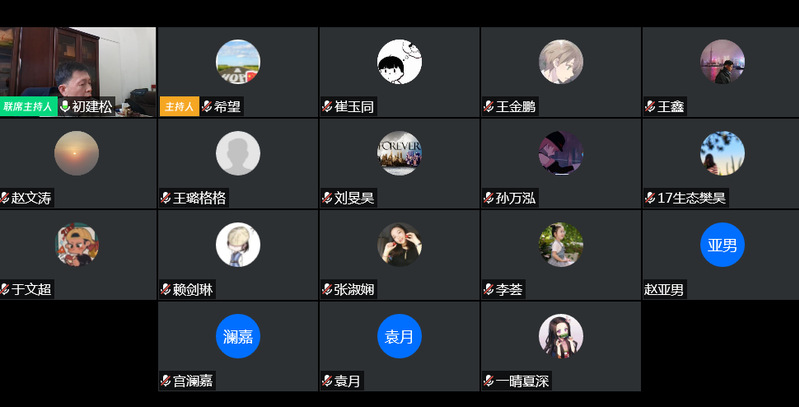
Task: Select 于文超's participant tile
Action: (78, 254)
